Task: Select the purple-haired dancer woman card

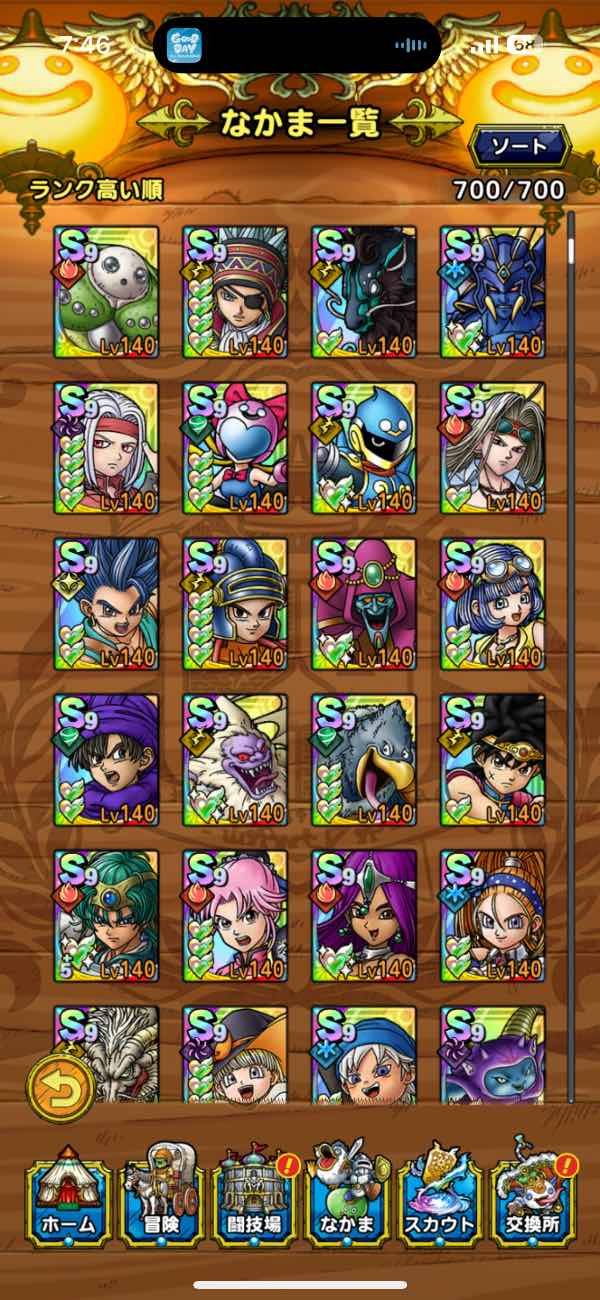Action: (x=364, y=916)
